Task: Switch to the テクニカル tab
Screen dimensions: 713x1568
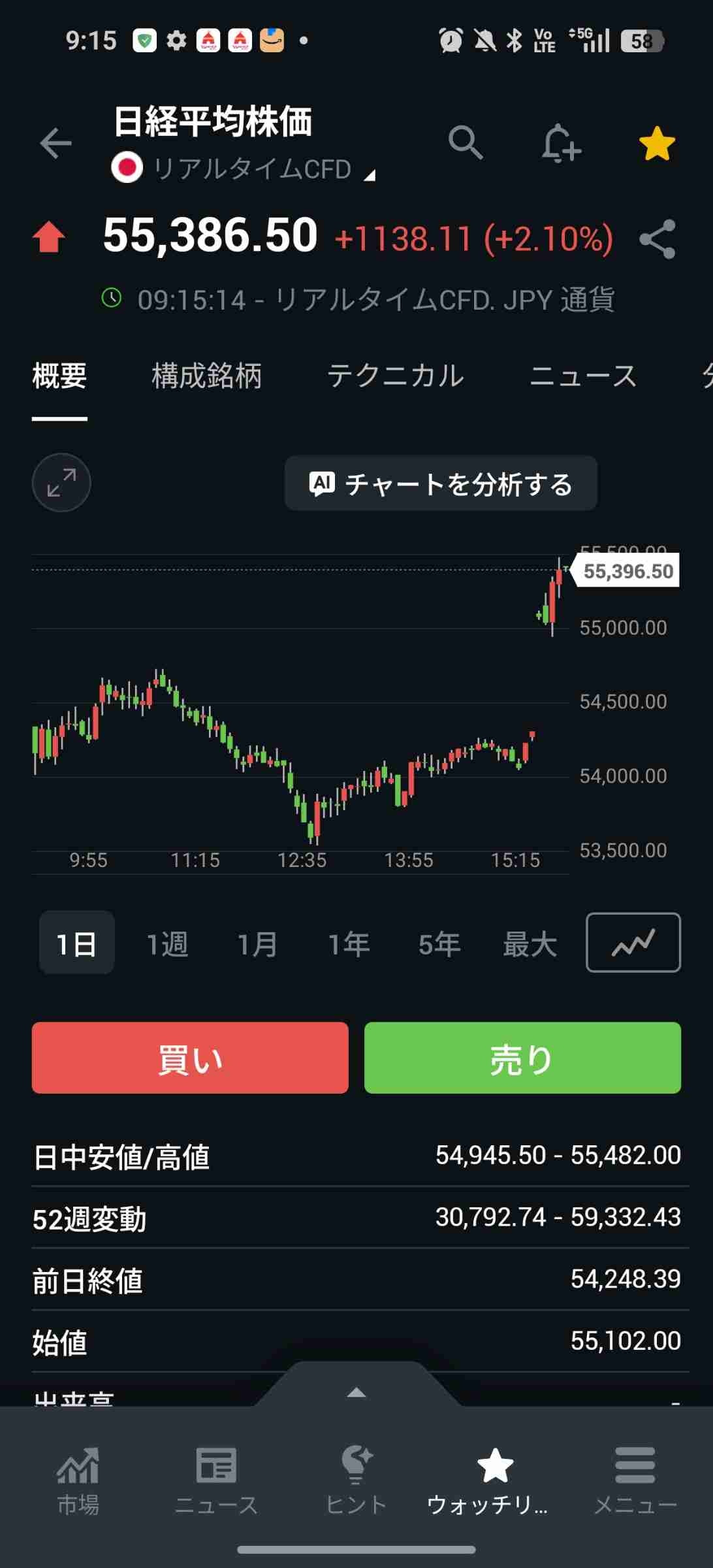Action: pos(396,376)
